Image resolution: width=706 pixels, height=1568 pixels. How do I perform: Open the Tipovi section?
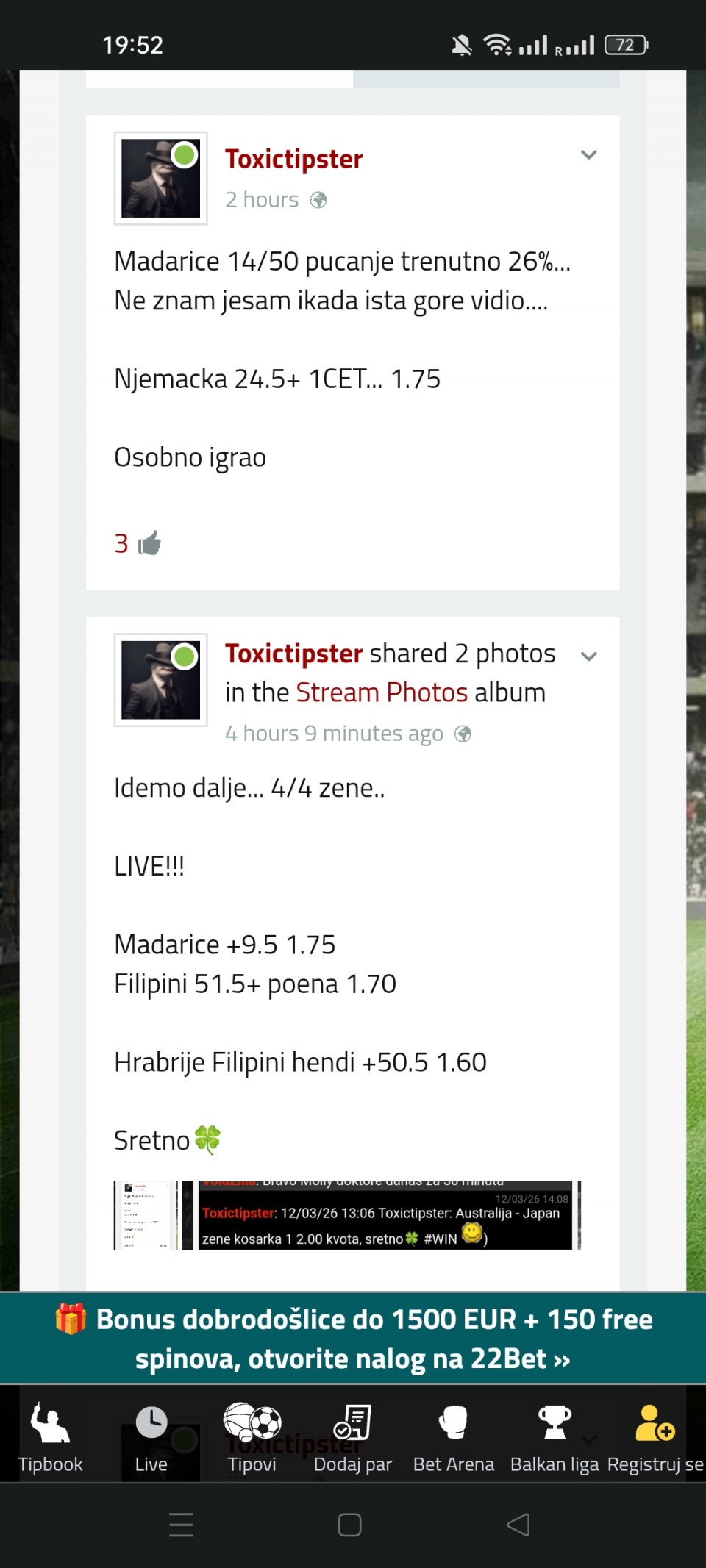pyautogui.click(x=252, y=1437)
